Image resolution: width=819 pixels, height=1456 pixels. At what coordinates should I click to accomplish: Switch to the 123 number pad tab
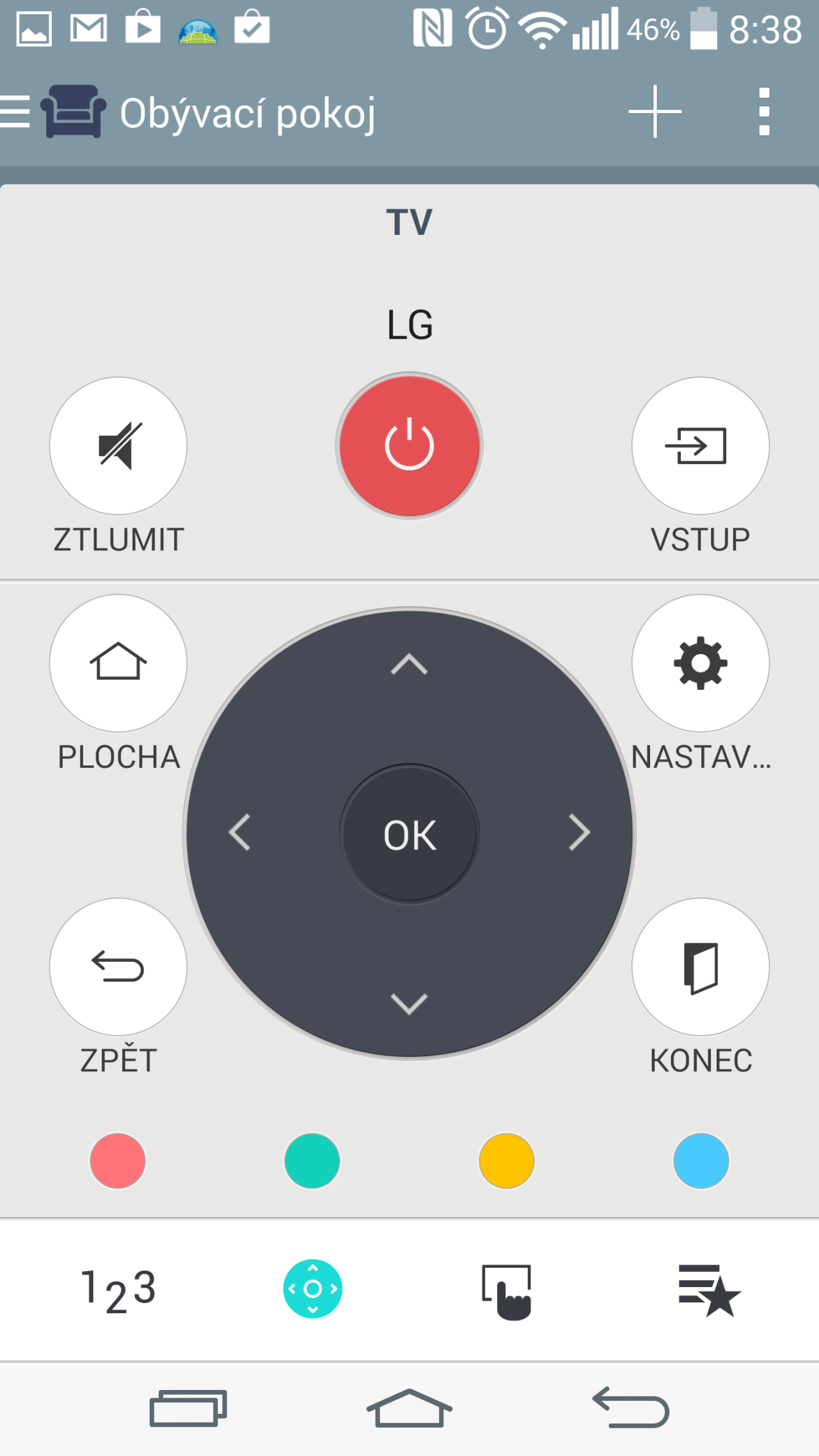118,1290
